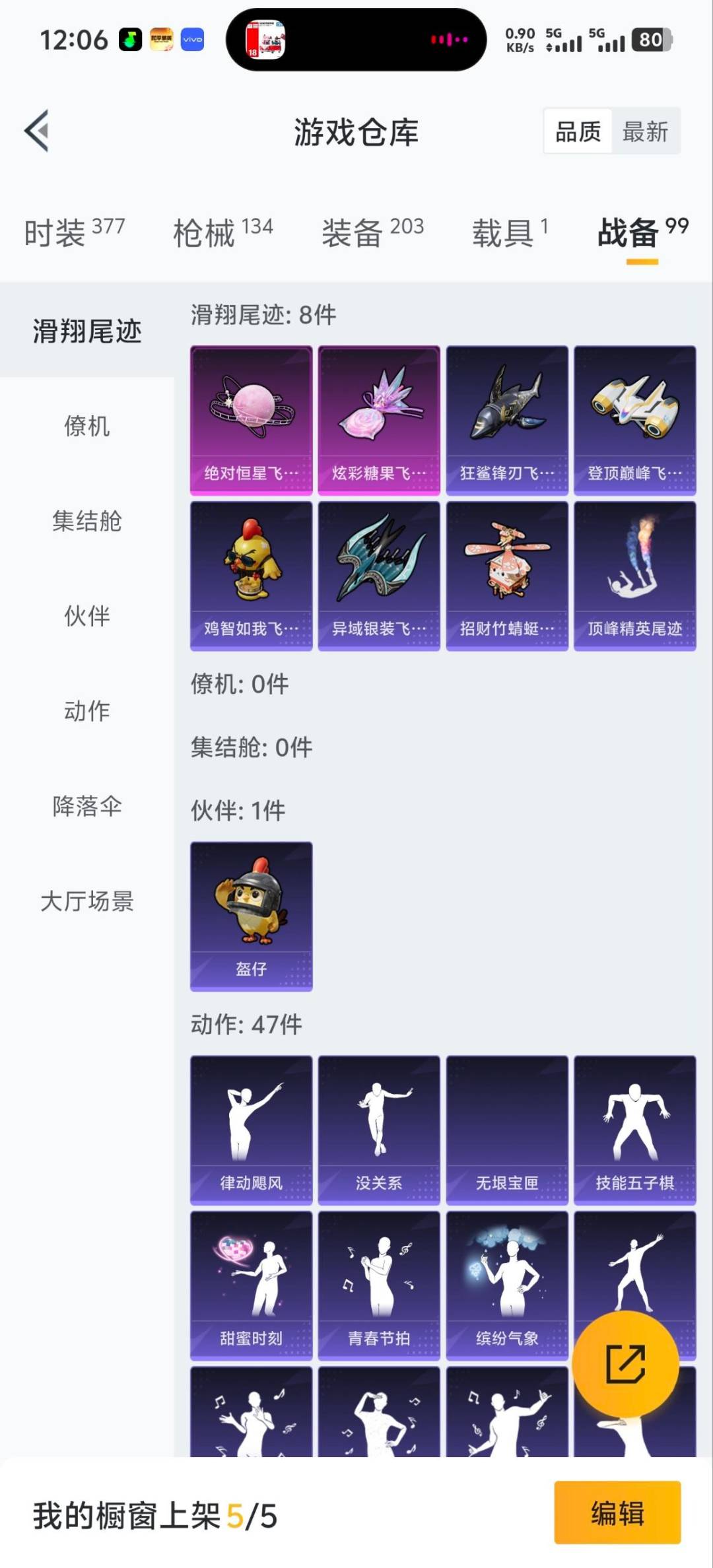
Task: Tap the 编辑 button at bottom right
Action: [x=617, y=1517]
